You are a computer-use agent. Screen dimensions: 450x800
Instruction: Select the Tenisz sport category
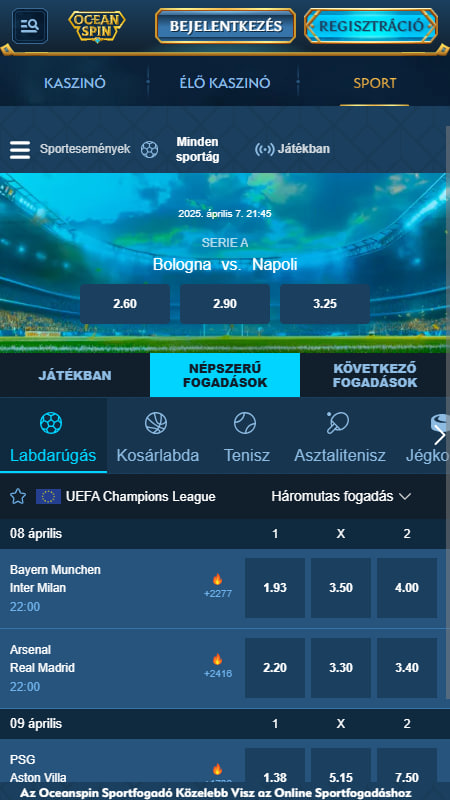pos(246,436)
